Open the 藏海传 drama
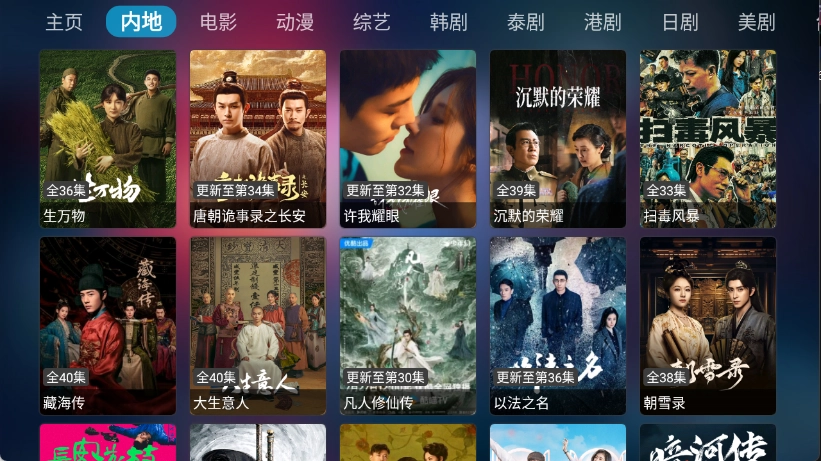This screenshot has width=821, height=461. tap(108, 325)
